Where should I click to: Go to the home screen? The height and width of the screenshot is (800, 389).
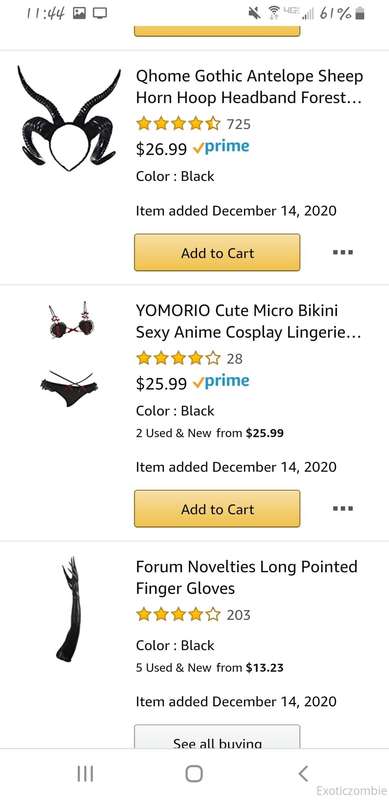pyautogui.click(x=194, y=773)
